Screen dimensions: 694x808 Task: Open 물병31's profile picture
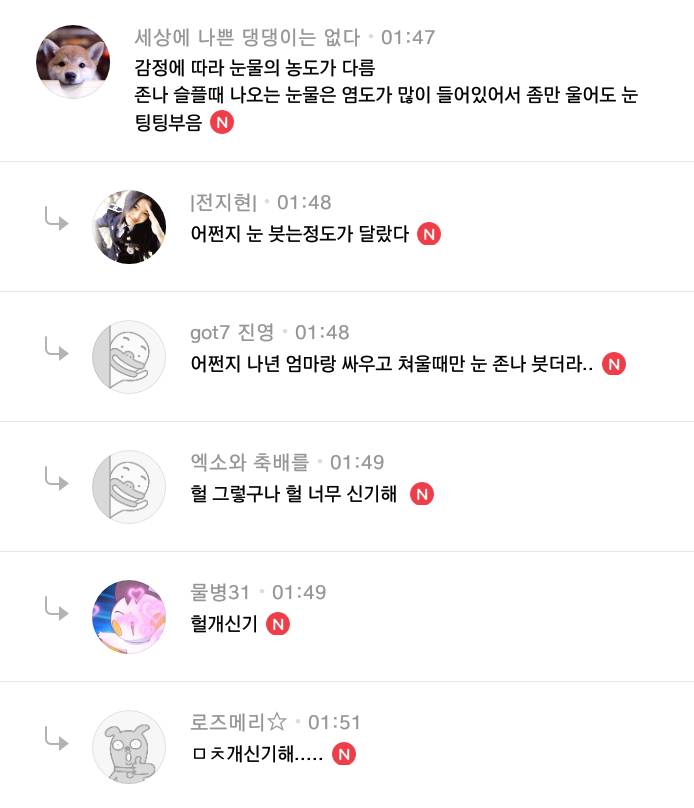pos(128,617)
